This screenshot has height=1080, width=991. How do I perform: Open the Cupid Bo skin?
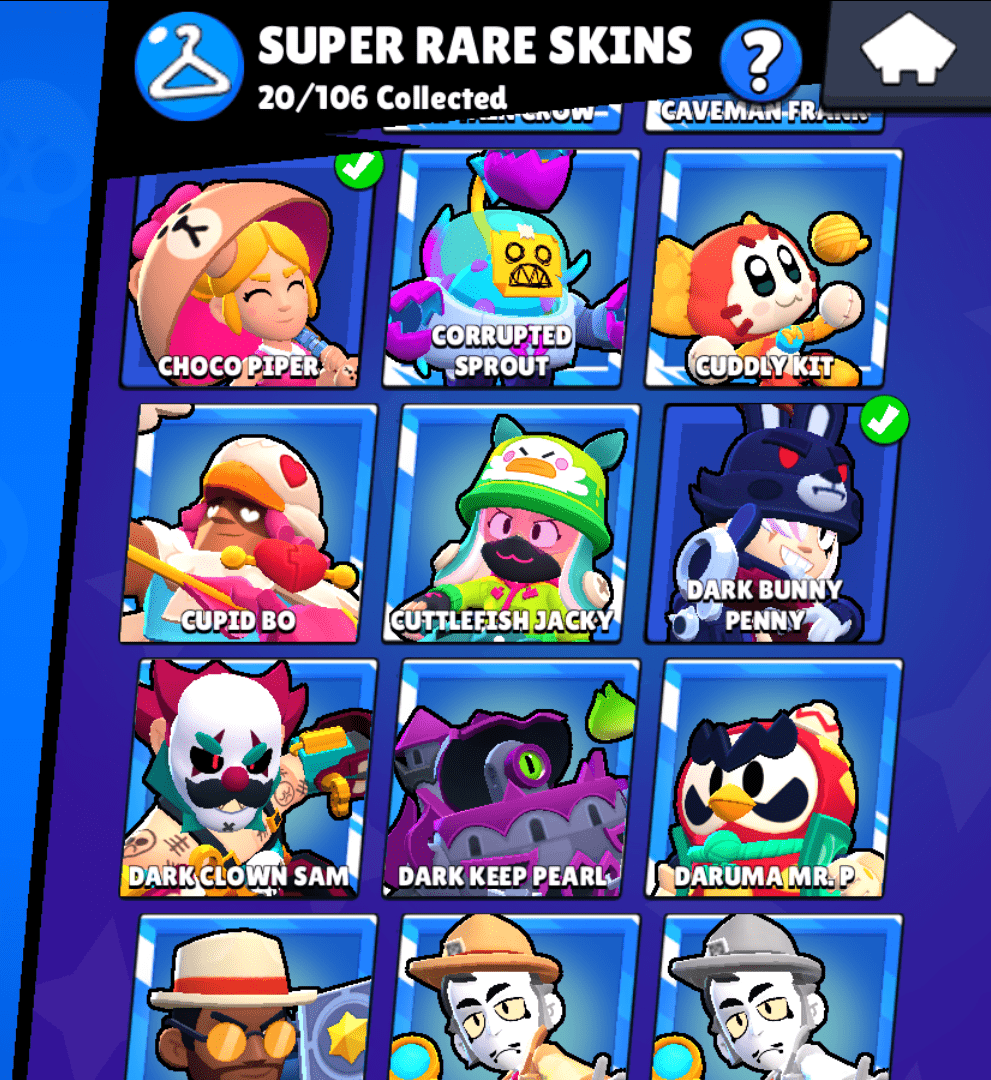coord(250,525)
